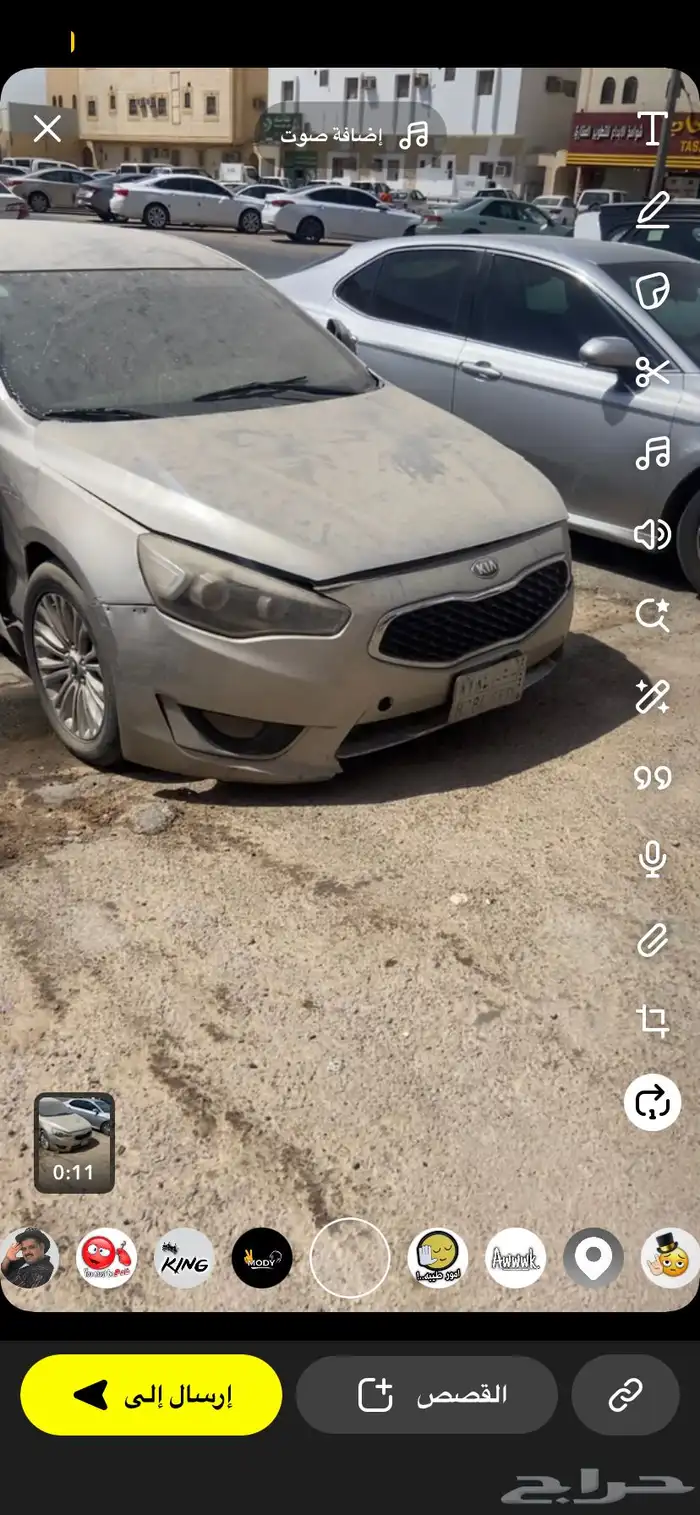Open the sticker picker
The width and height of the screenshot is (700, 1515).
[652, 291]
